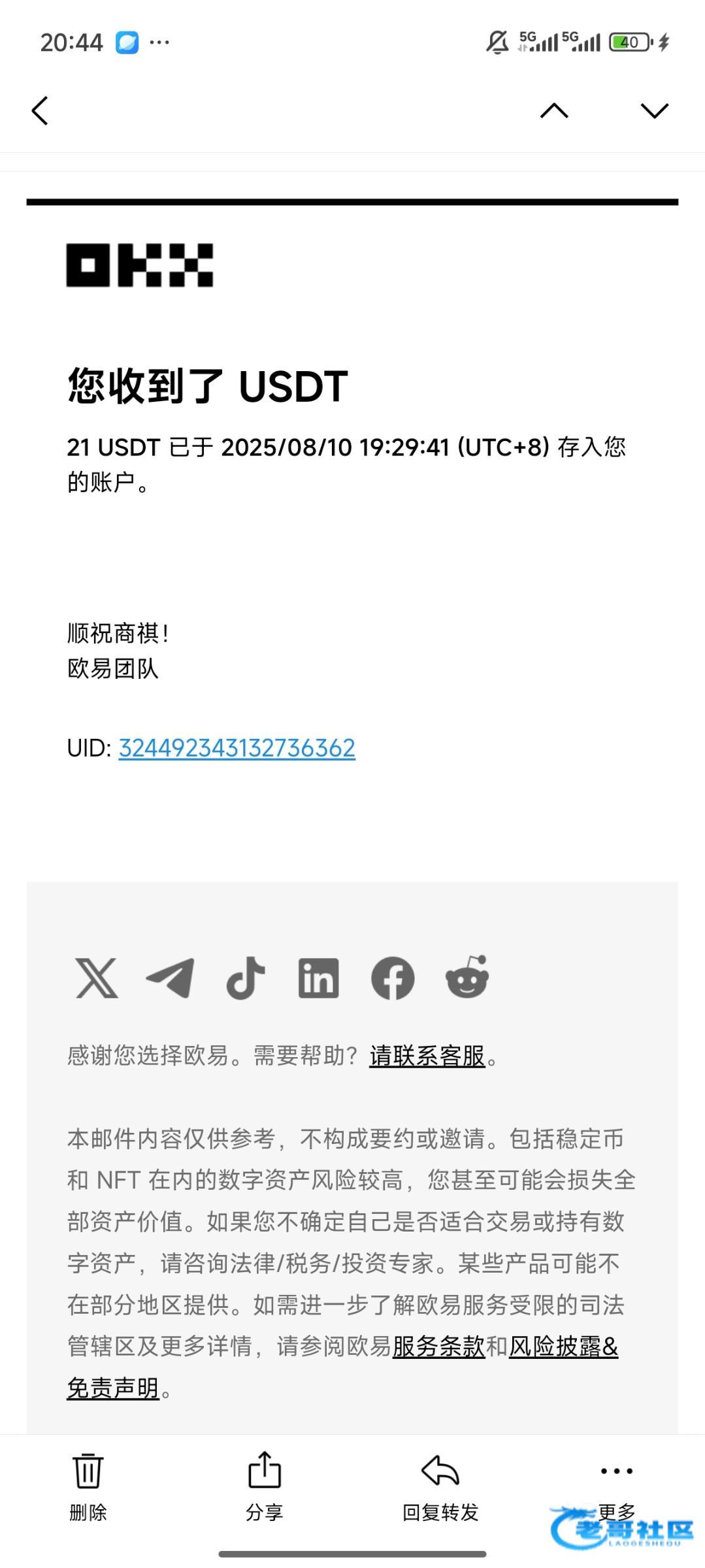
Task: Delete this email with 删除
Action: tap(88, 1484)
